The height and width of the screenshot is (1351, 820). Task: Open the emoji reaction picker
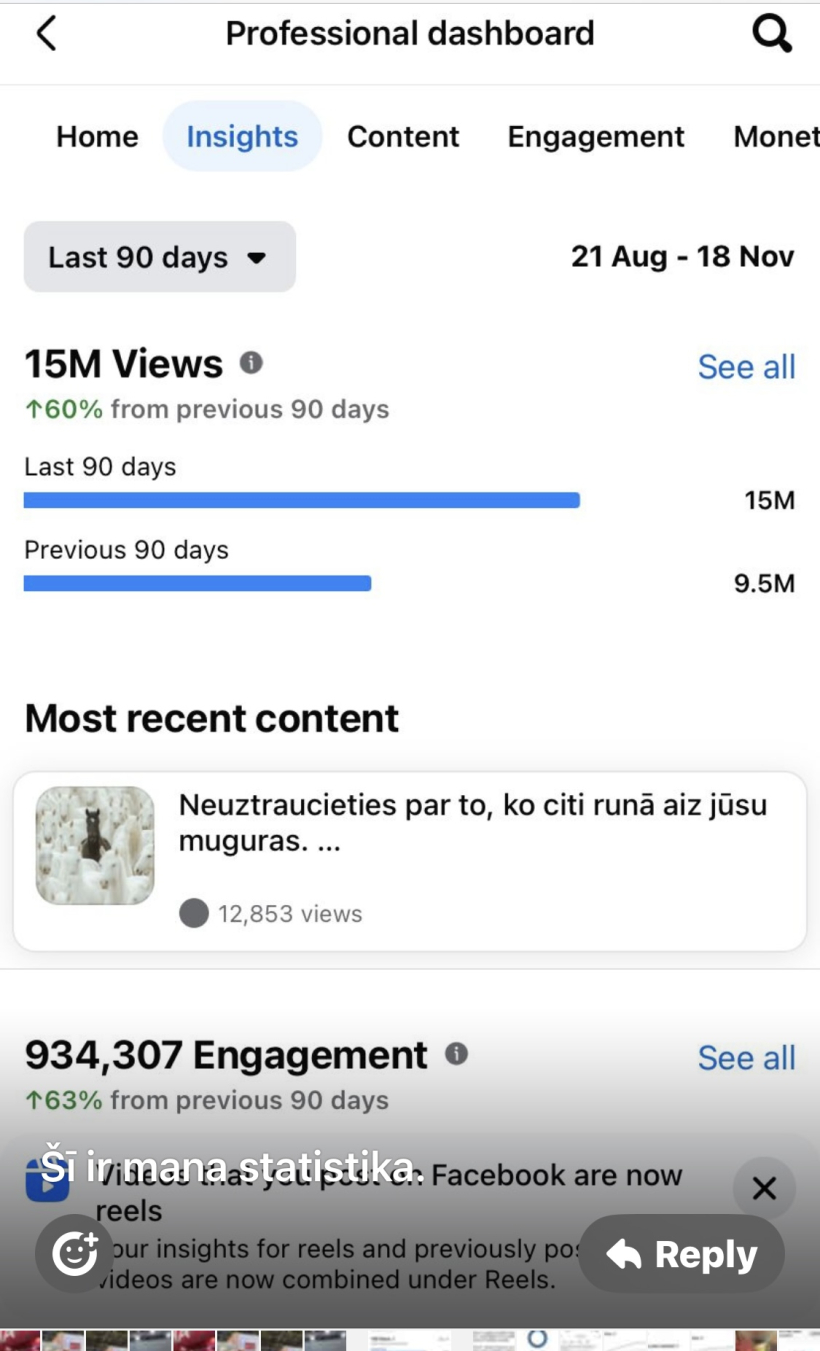pos(75,1254)
